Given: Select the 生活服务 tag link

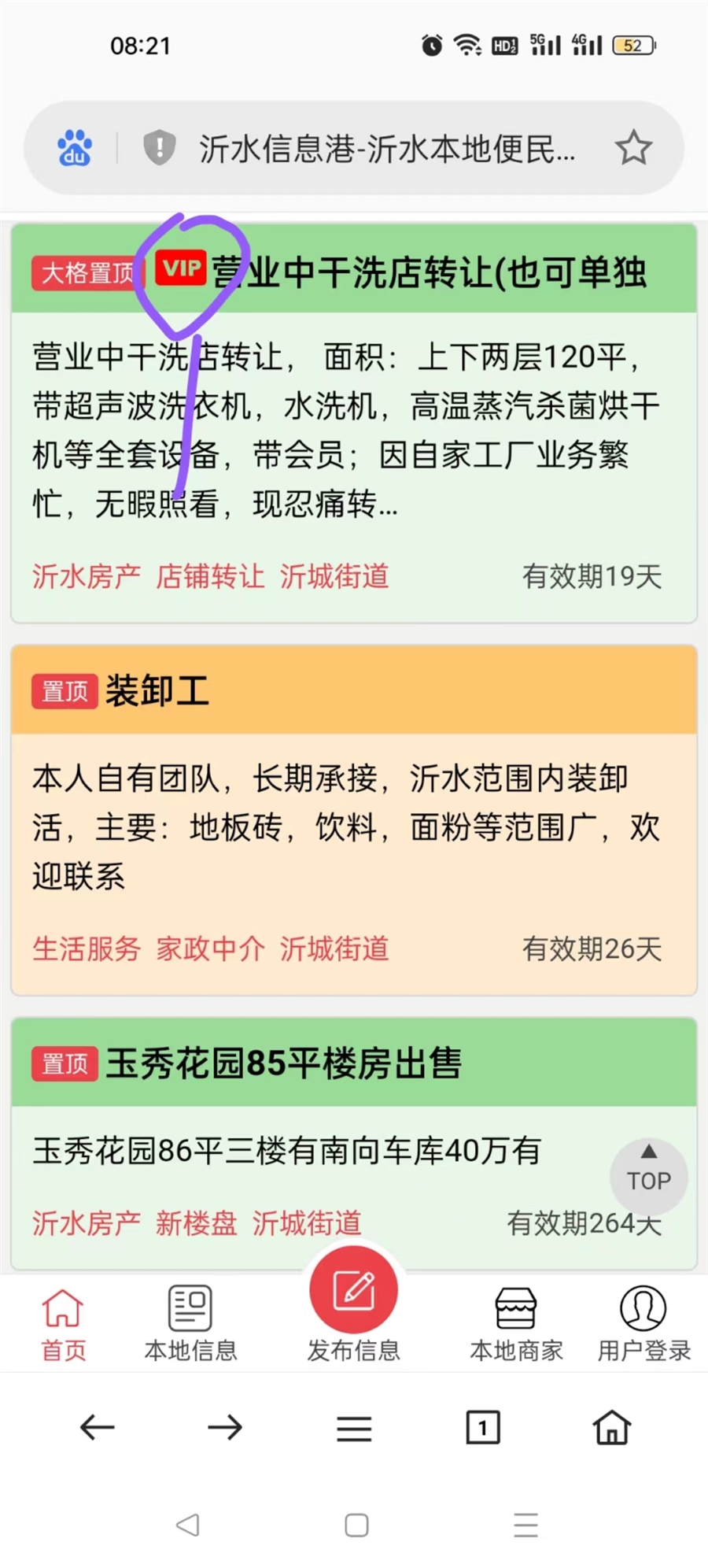Looking at the screenshot, I should (x=87, y=949).
